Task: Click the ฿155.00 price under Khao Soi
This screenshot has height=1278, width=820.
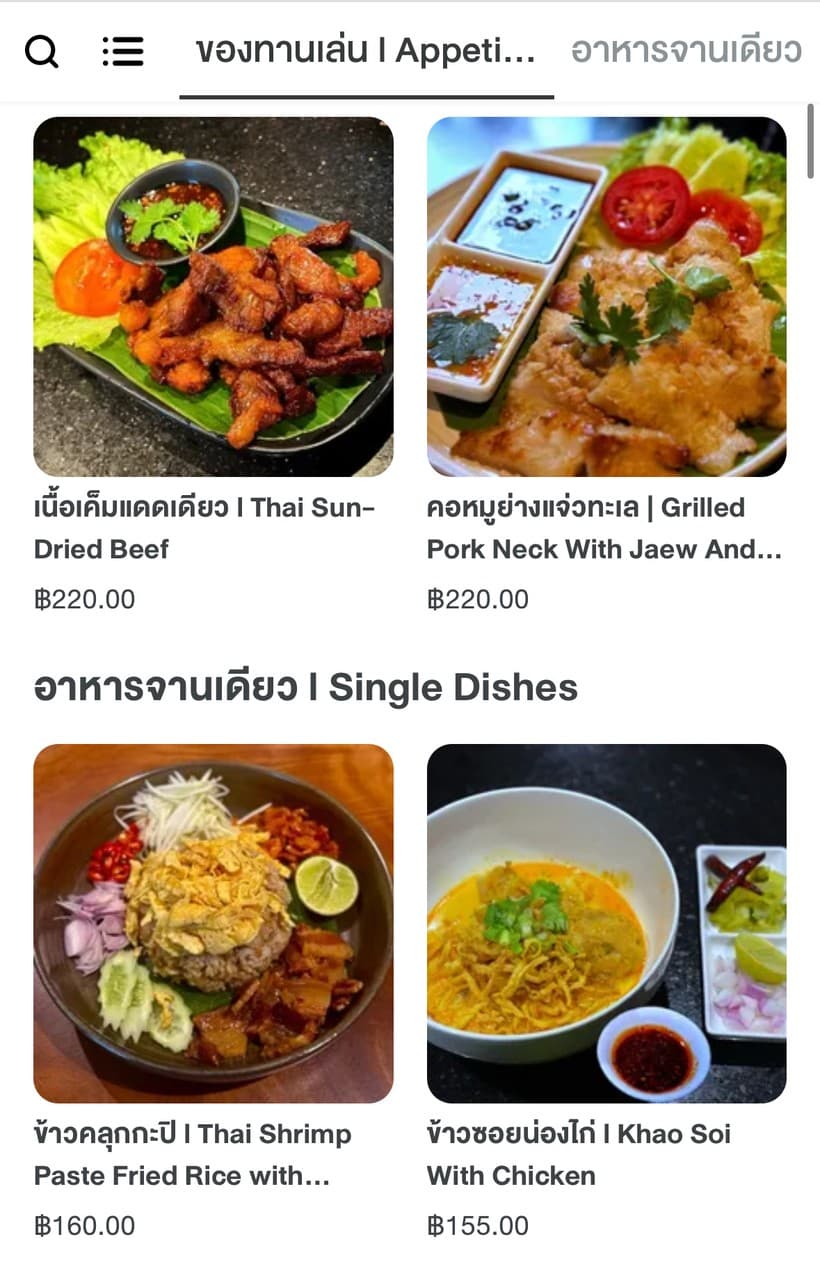Action: 478,1225
